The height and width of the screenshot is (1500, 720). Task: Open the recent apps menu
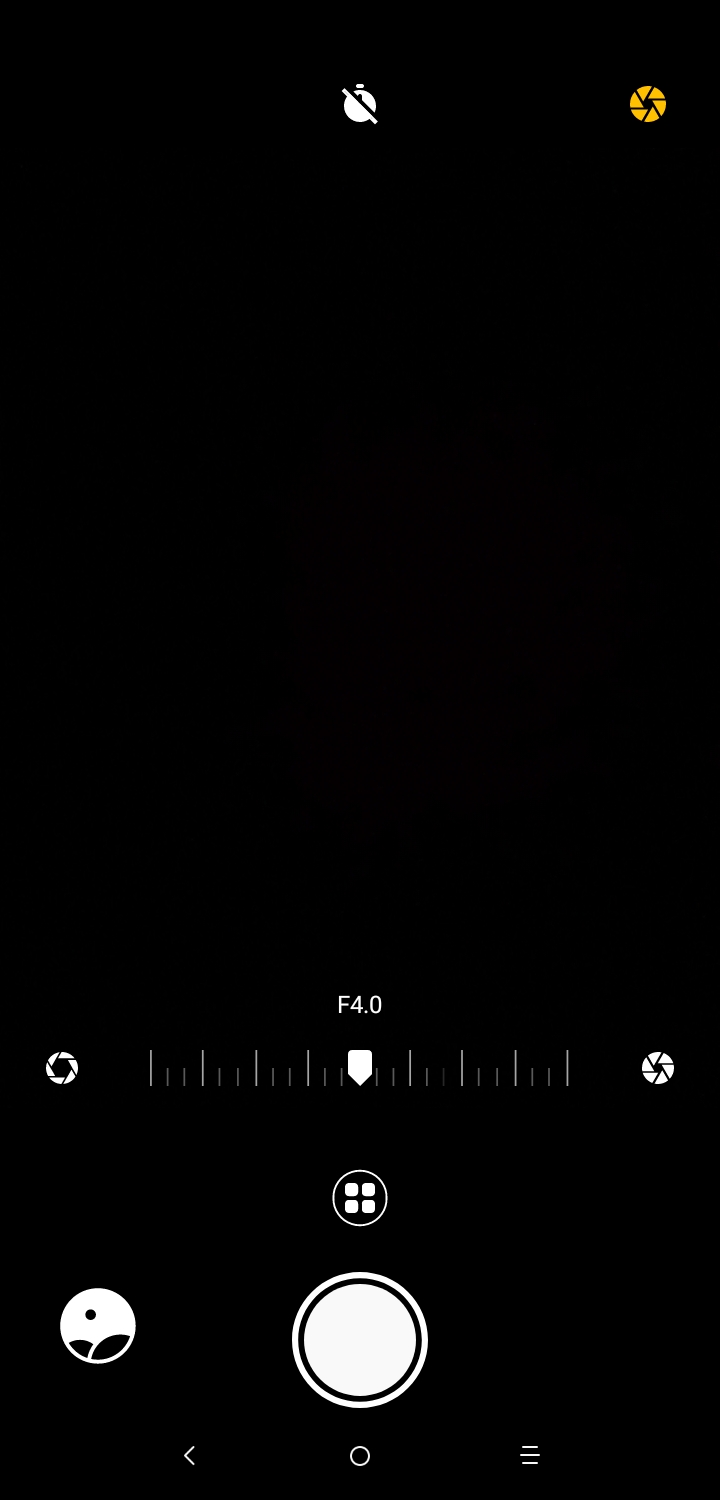pyautogui.click(x=530, y=1456)
